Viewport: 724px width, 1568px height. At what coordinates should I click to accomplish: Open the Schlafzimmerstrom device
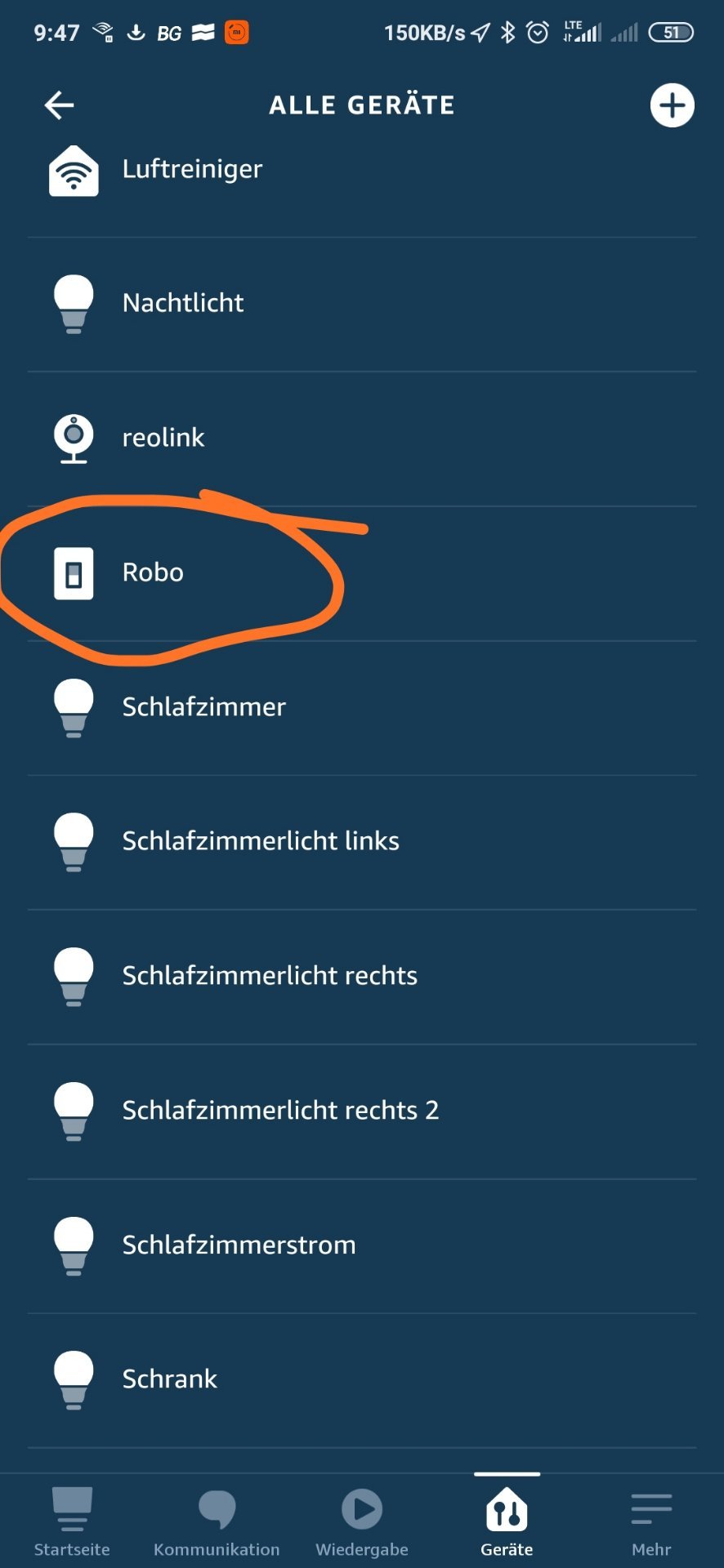[x=362, y=1246]
